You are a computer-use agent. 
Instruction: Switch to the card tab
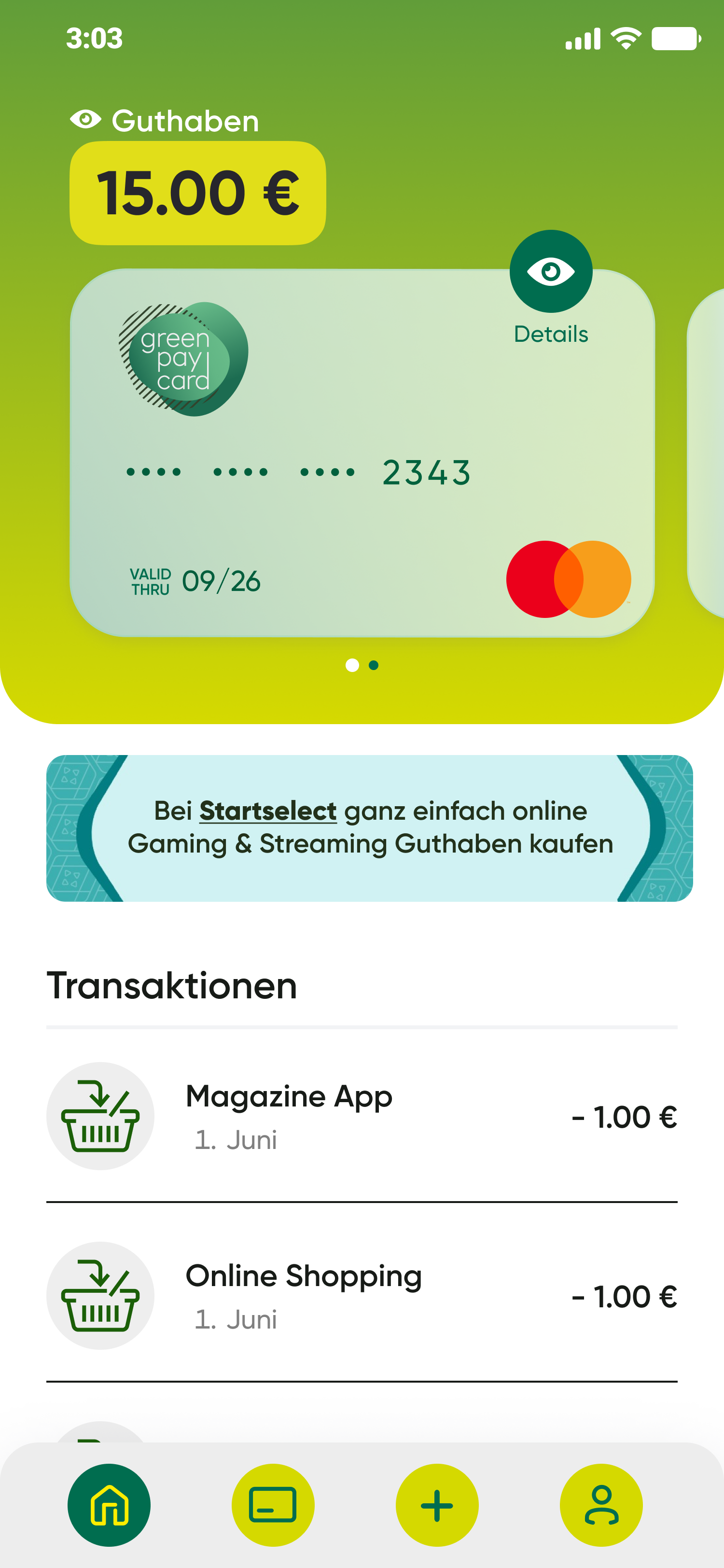tap(273, 1505)
